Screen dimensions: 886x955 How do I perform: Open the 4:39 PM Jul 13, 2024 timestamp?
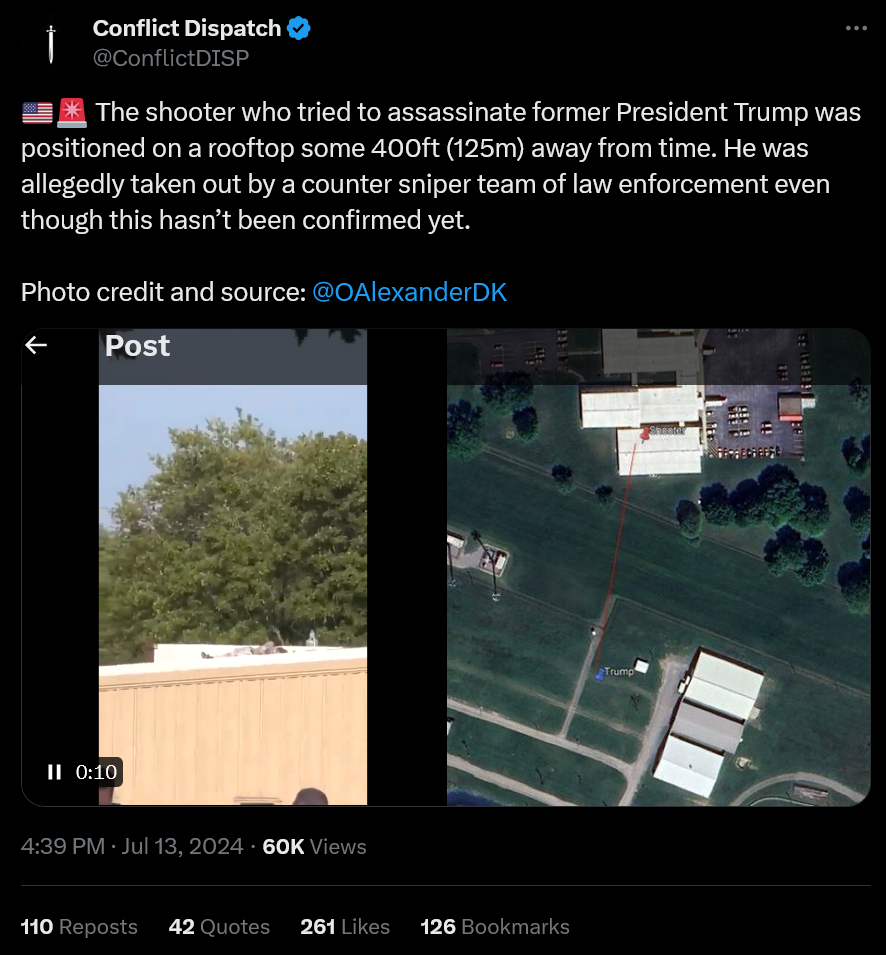pos(132,847)
